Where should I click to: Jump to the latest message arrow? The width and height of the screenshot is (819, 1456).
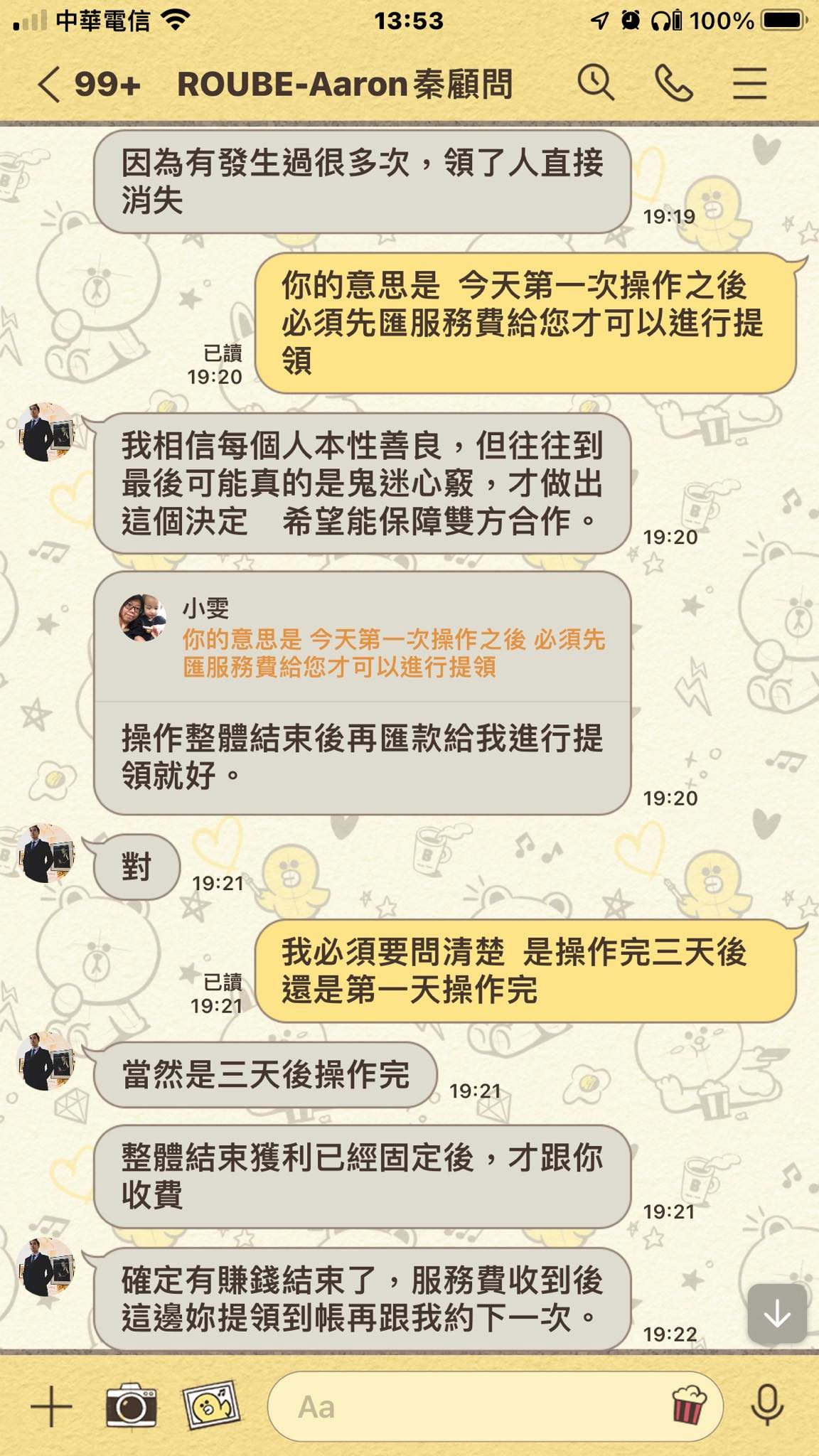pos(777,1313)
